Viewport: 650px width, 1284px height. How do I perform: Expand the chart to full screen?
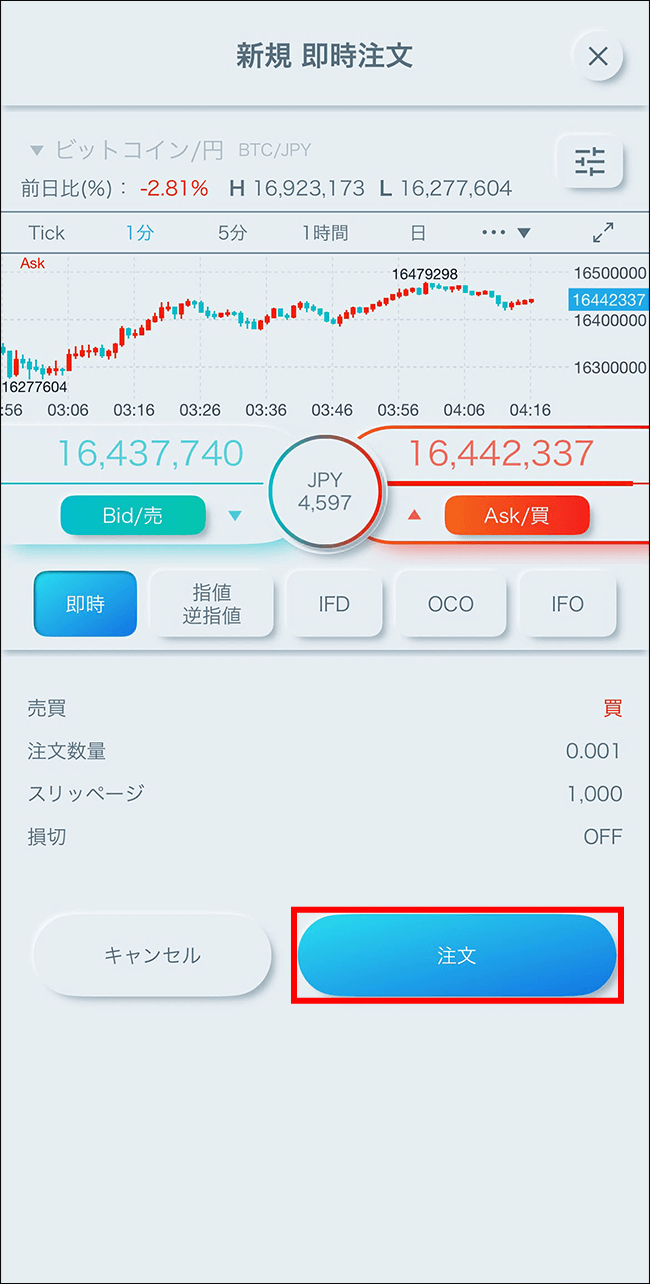coord(603,233)
